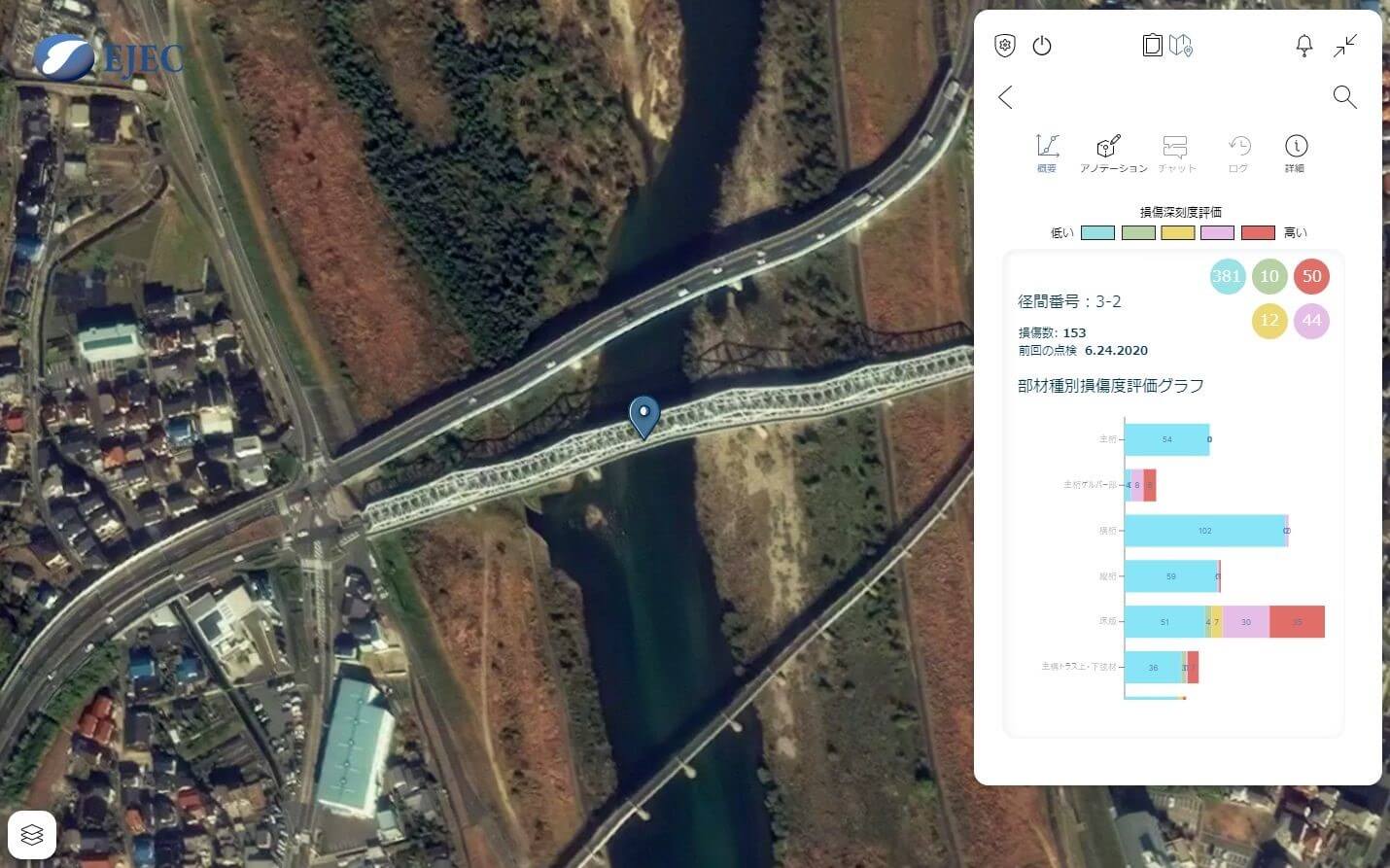Open the map layers button
Image resolution: width=1390 pixels, height=868 pixels.
[x=32, y=835]
